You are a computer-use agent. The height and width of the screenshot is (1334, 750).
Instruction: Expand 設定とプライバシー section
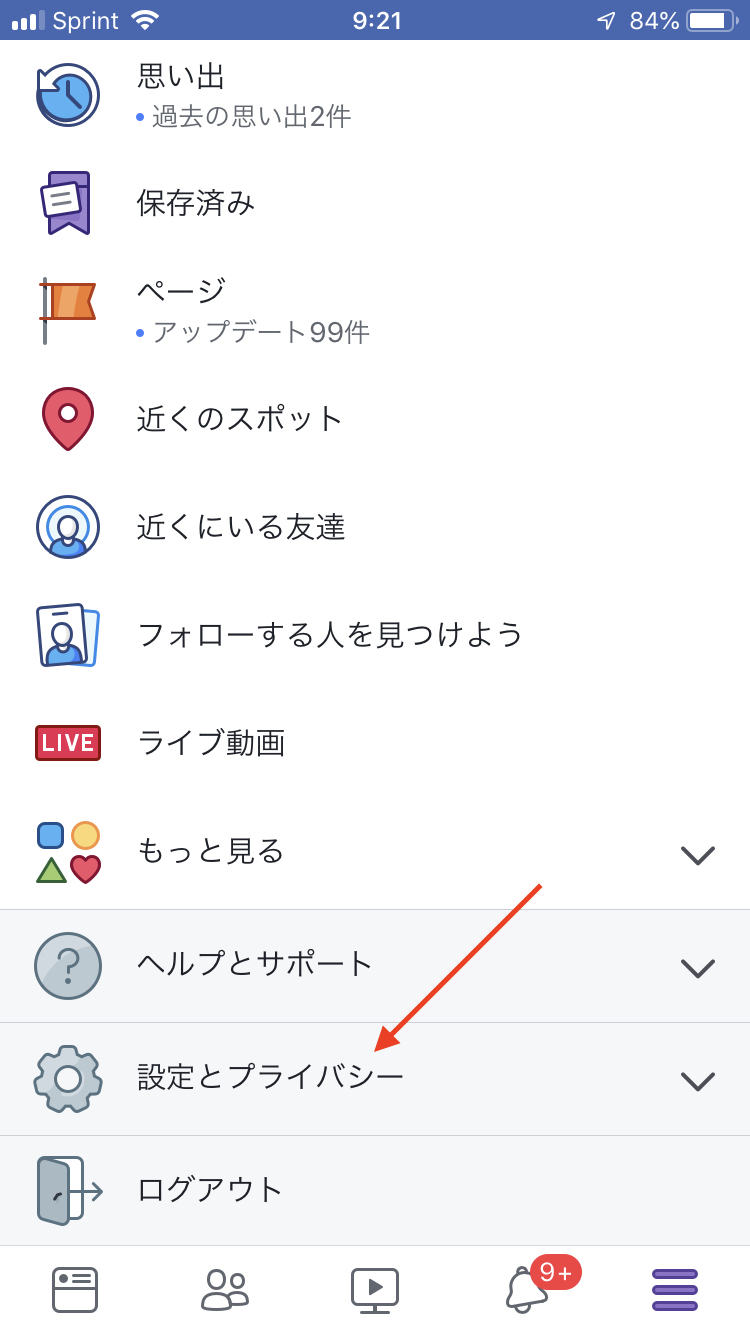pos(375,1079)
